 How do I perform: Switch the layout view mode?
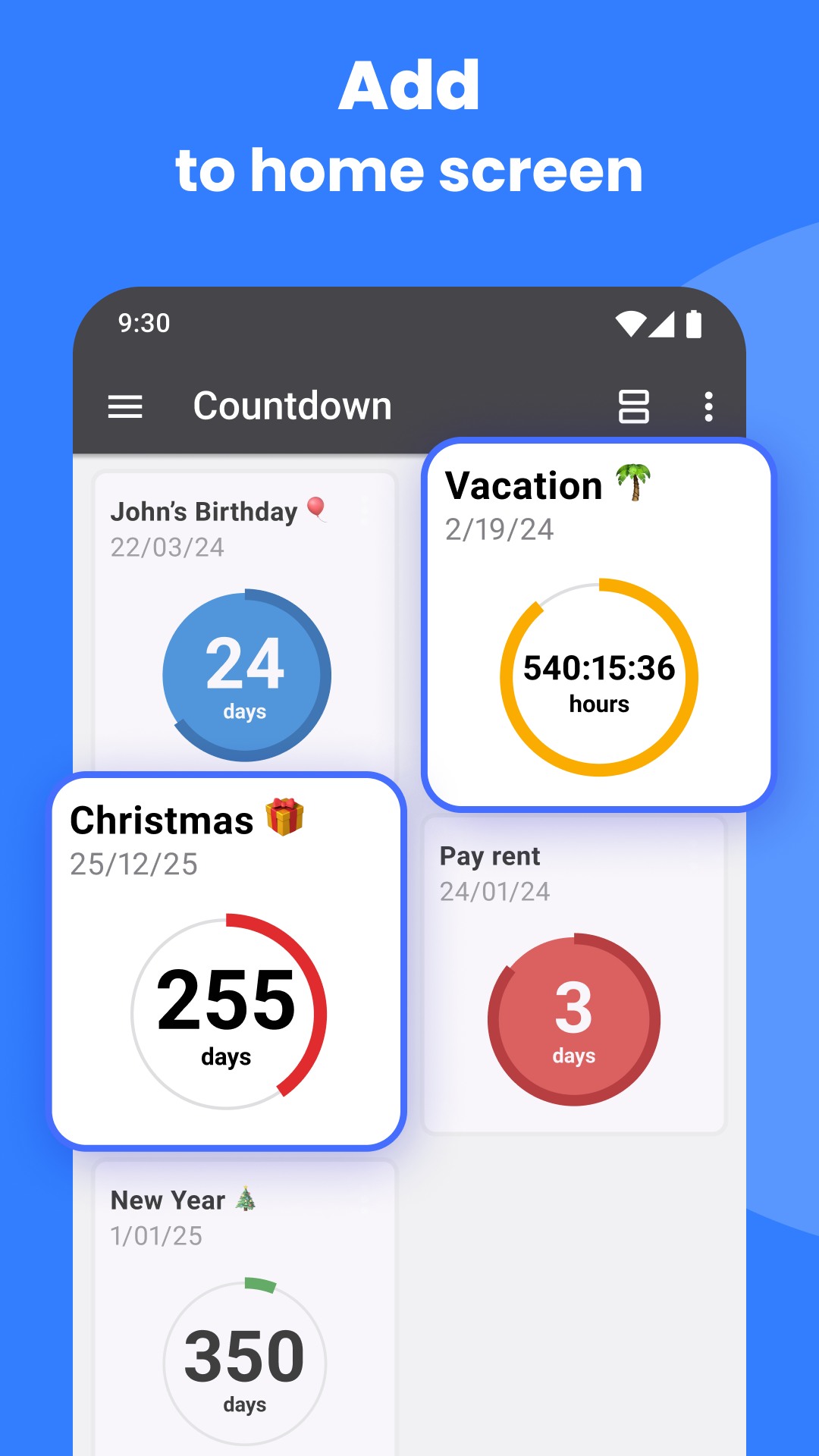pyautogui.click(x=634, y=407)
